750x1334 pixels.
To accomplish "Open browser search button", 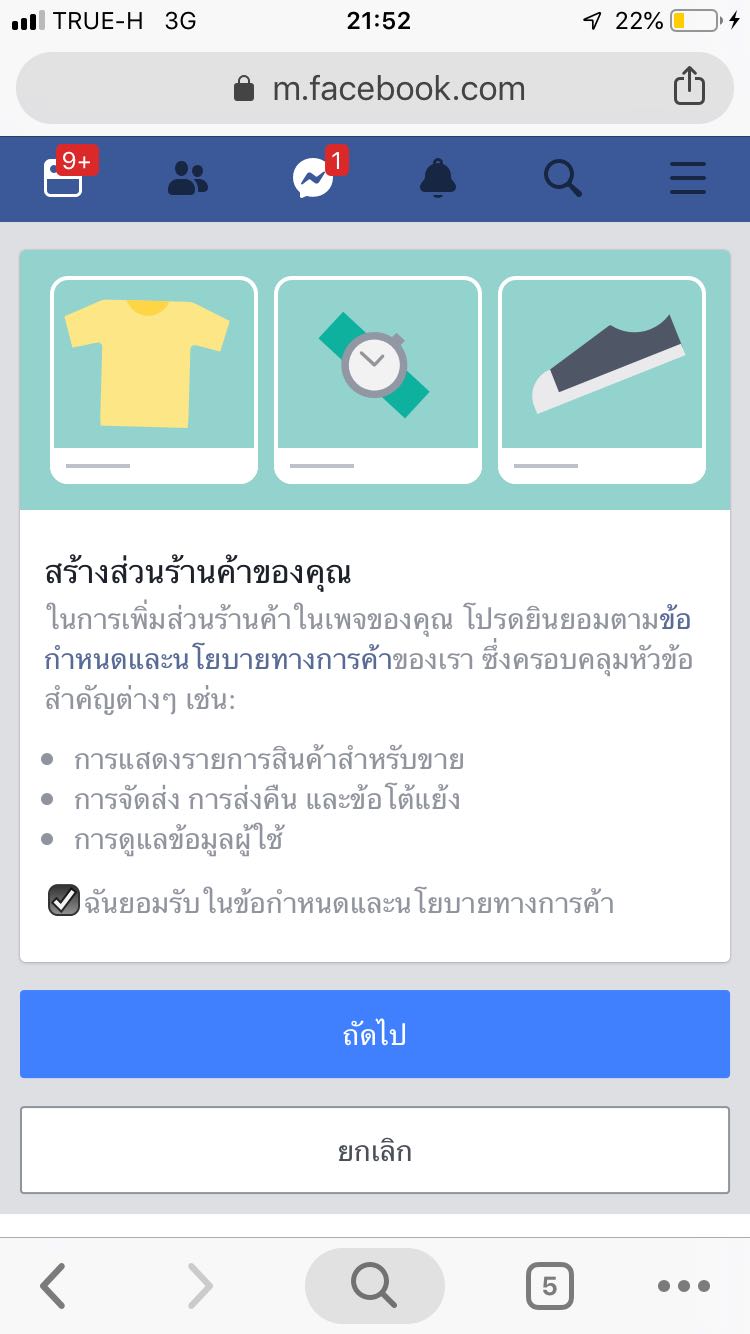I will pos(375,1286).
